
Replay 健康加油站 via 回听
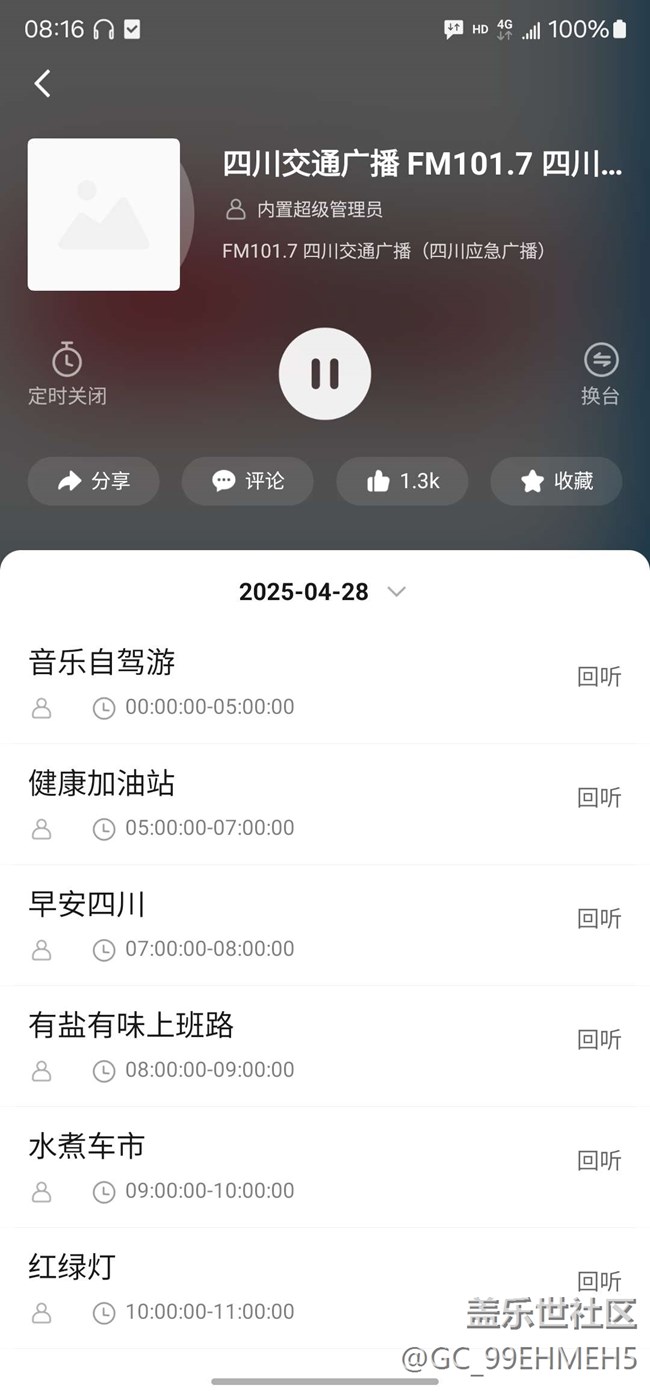tap(599, 798)
